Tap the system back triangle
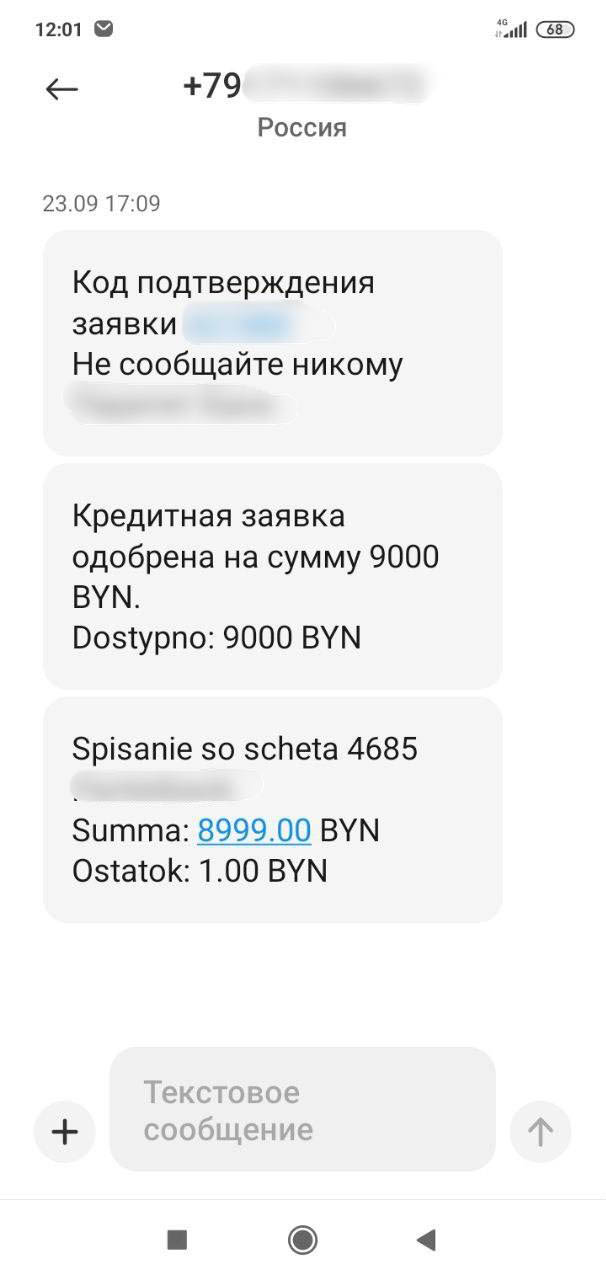 tap(426, 1240)
